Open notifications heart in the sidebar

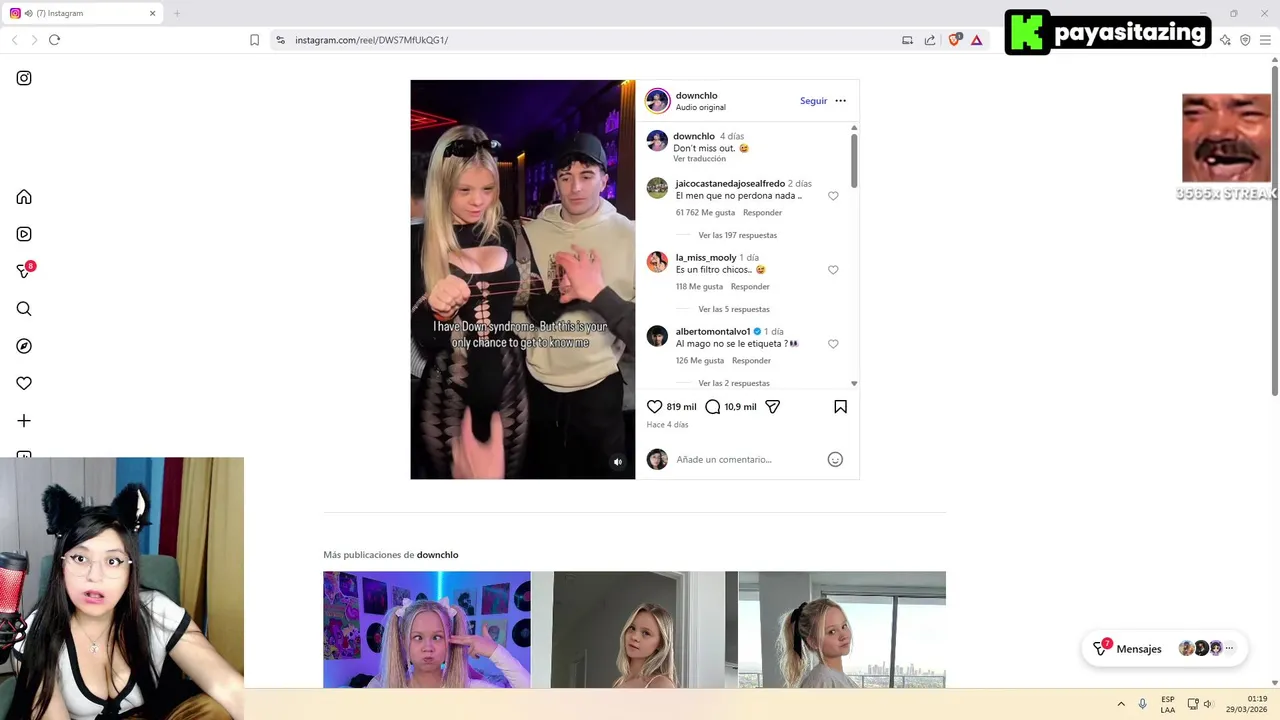24,383
